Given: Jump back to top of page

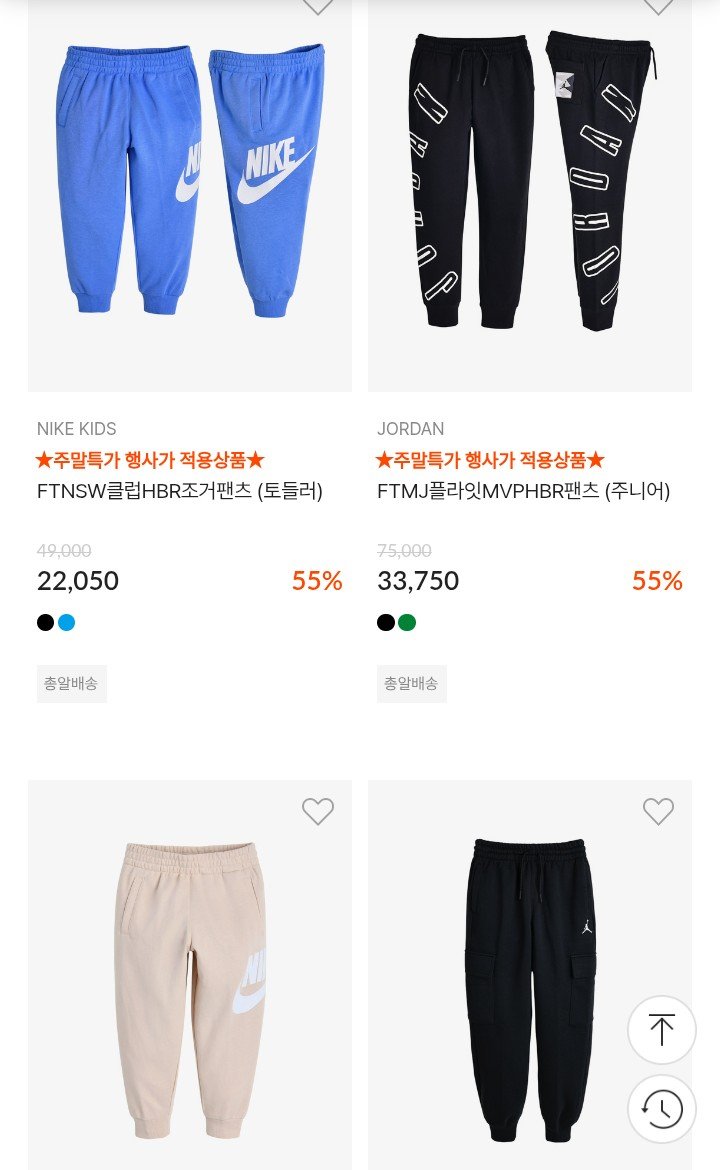Looking at the screenshot, I should point(661,1030).
